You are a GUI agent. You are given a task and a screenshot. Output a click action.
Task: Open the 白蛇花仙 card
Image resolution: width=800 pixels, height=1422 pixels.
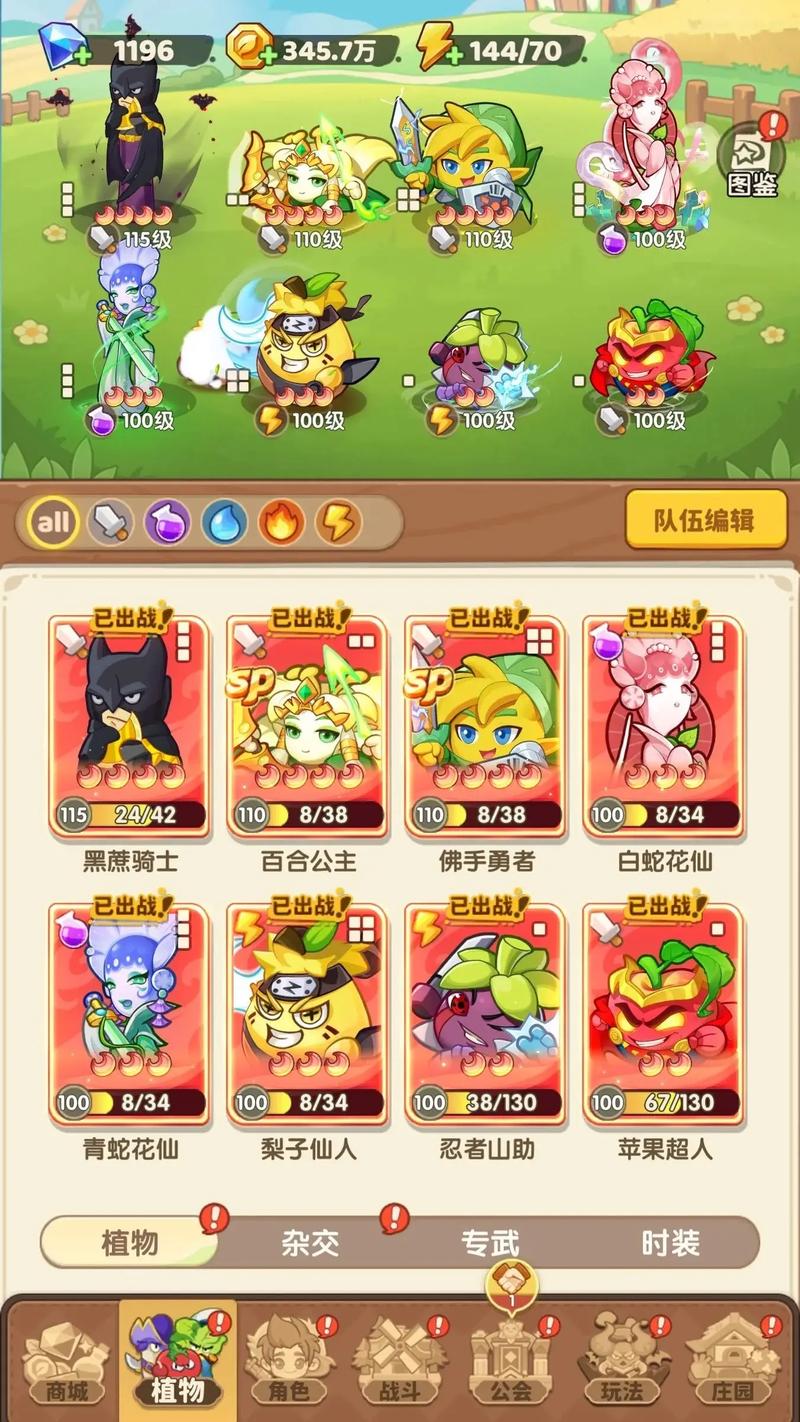[x=663, y=725]
